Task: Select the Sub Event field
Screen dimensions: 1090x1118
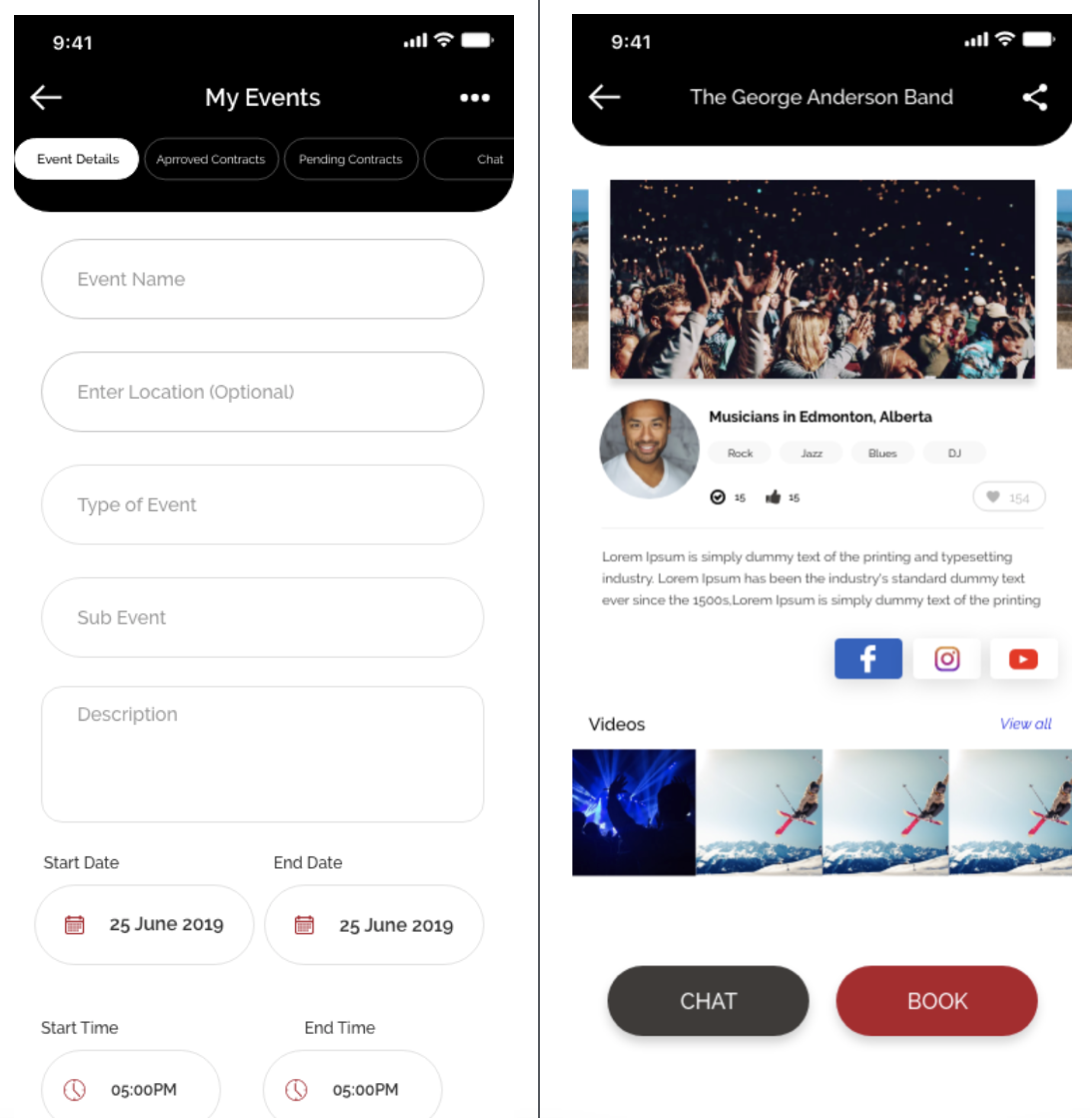Action: 262,617
